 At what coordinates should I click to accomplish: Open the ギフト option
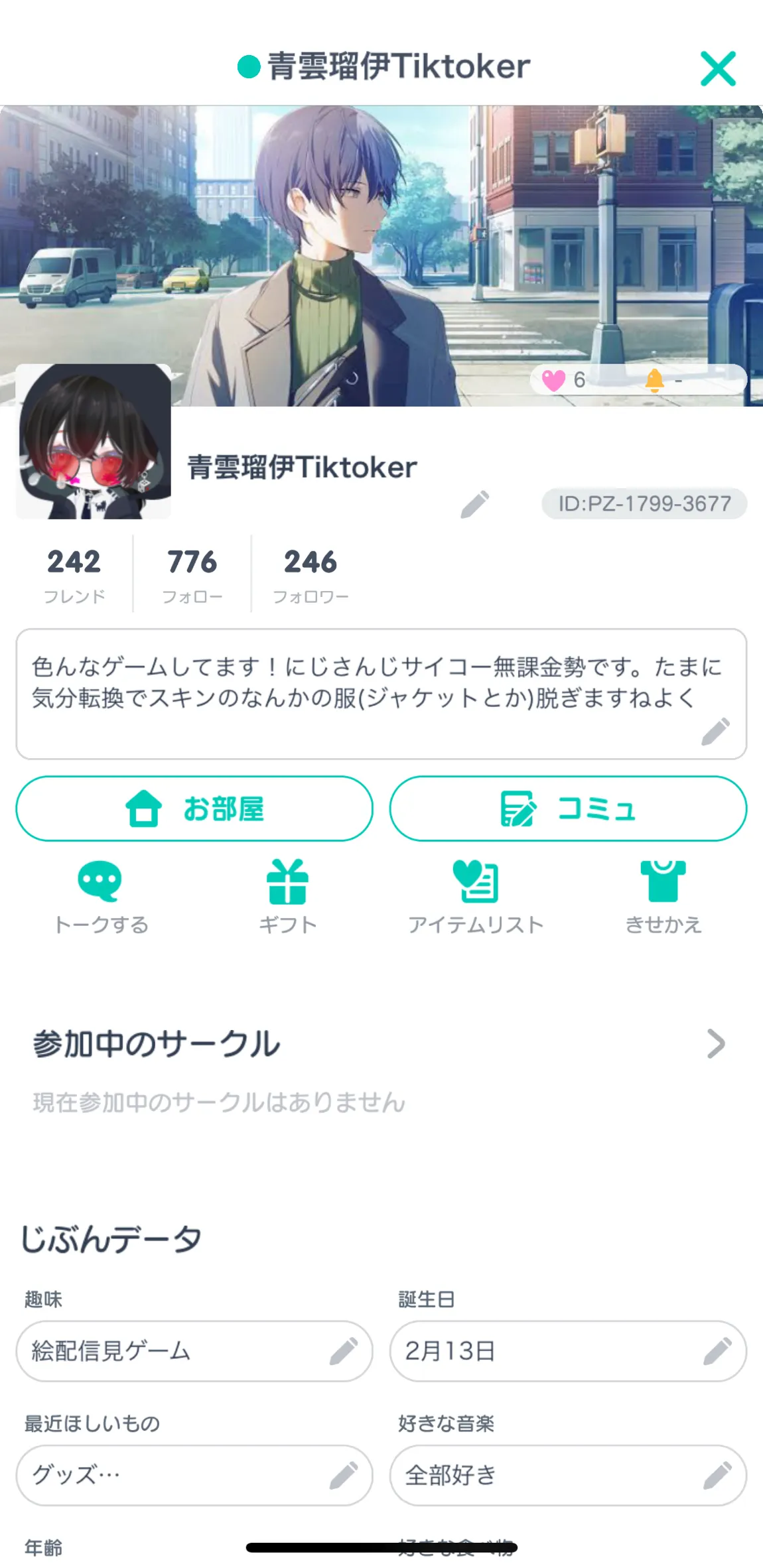click(x=287, y=897)
